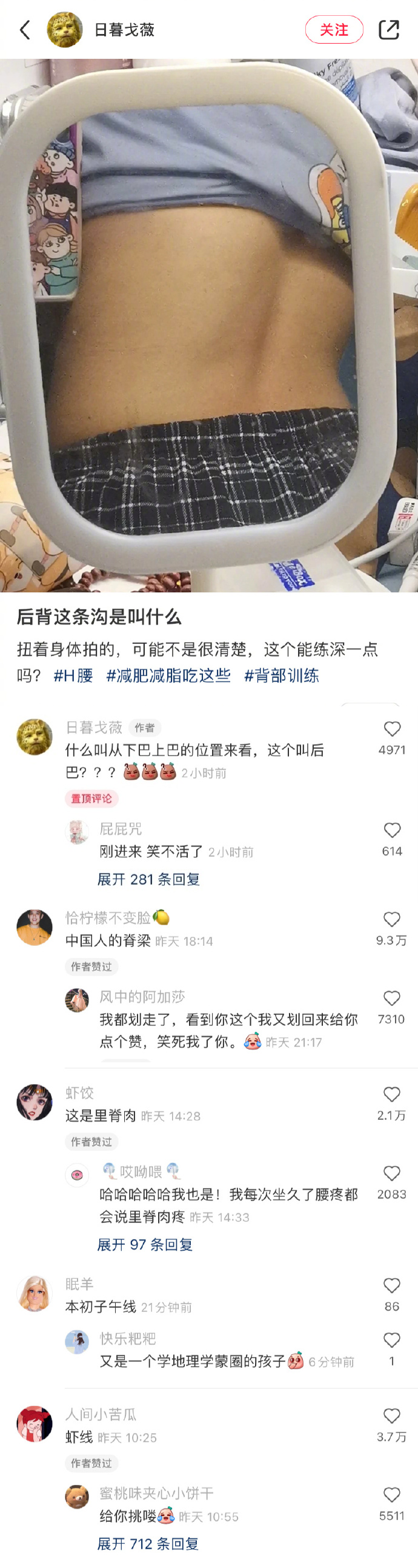Screen dimensions: 418x1568
Task: Like 人间小苦瓜's comment 虾线
Action: coord(391,1416)
